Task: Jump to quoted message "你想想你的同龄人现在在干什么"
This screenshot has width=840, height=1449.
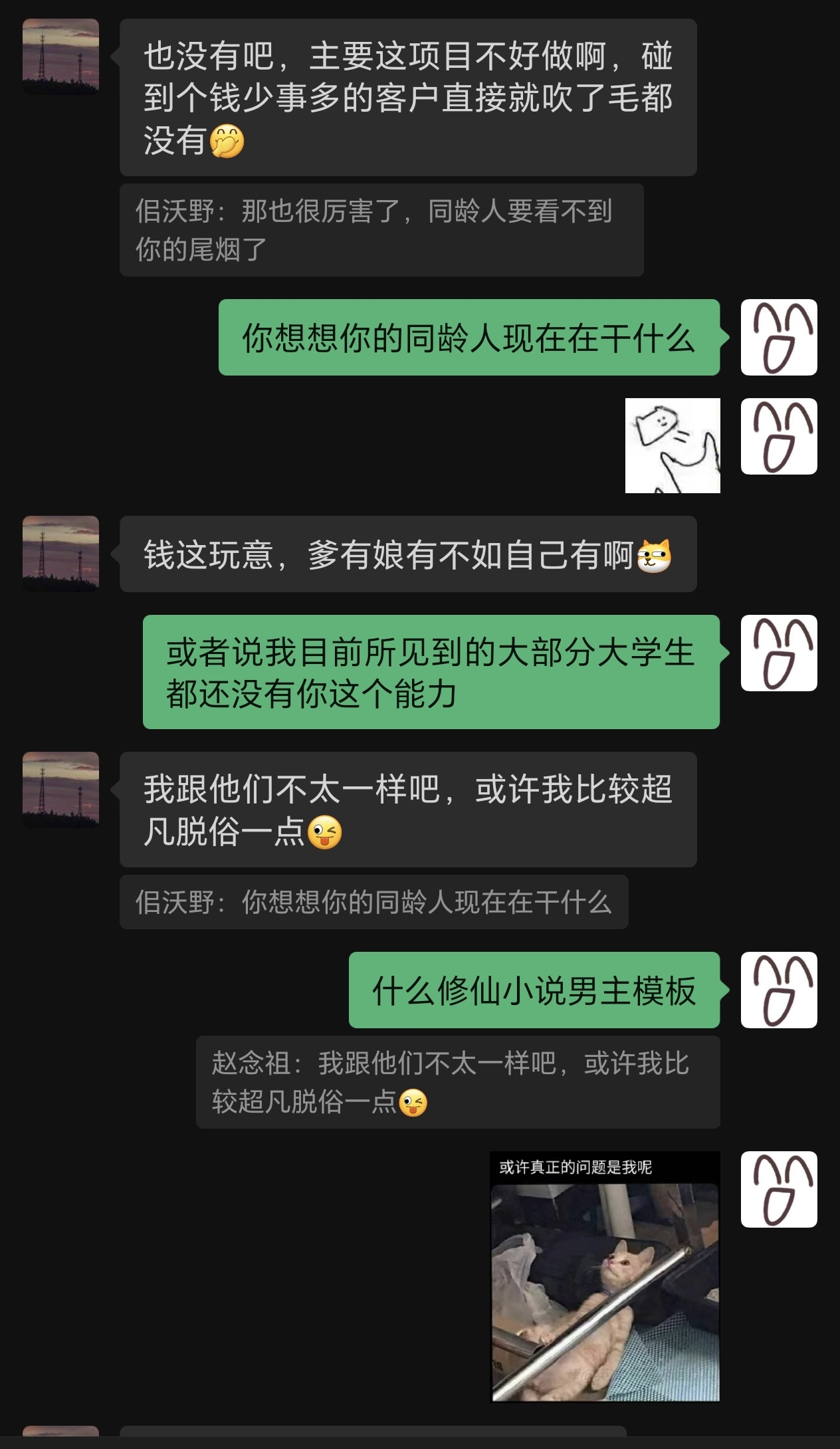Action: point(373,902)
